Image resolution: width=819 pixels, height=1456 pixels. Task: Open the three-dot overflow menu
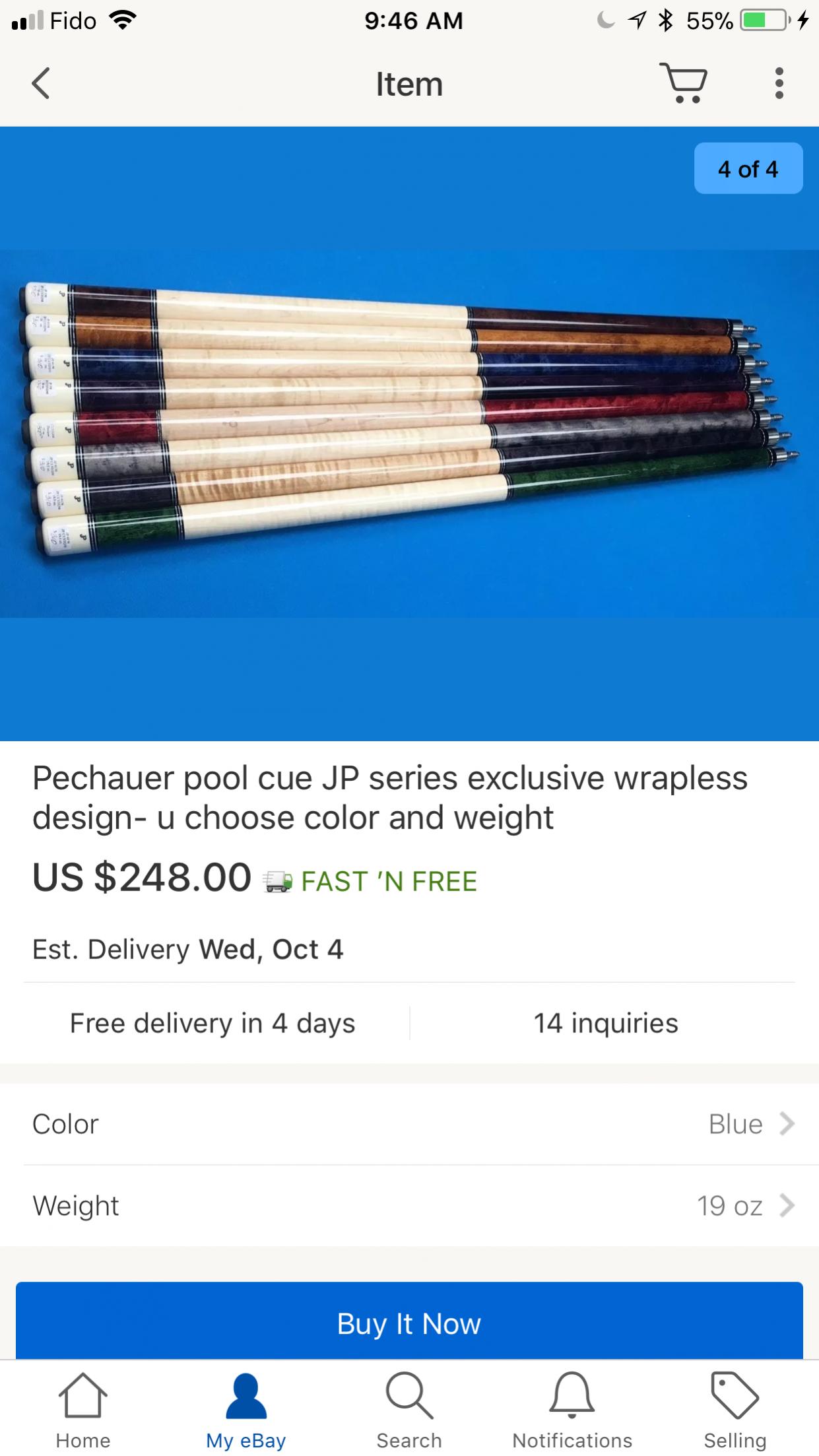click(x=779, y=84)
